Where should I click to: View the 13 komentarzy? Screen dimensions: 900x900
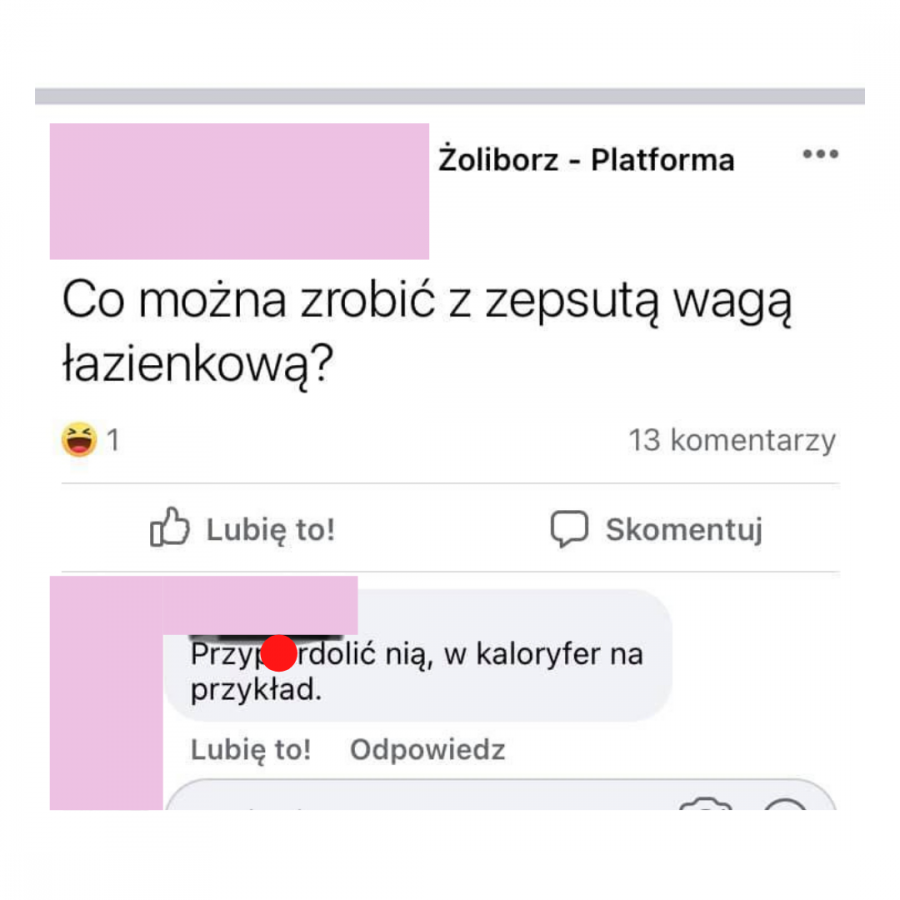[x=731, y=440]
